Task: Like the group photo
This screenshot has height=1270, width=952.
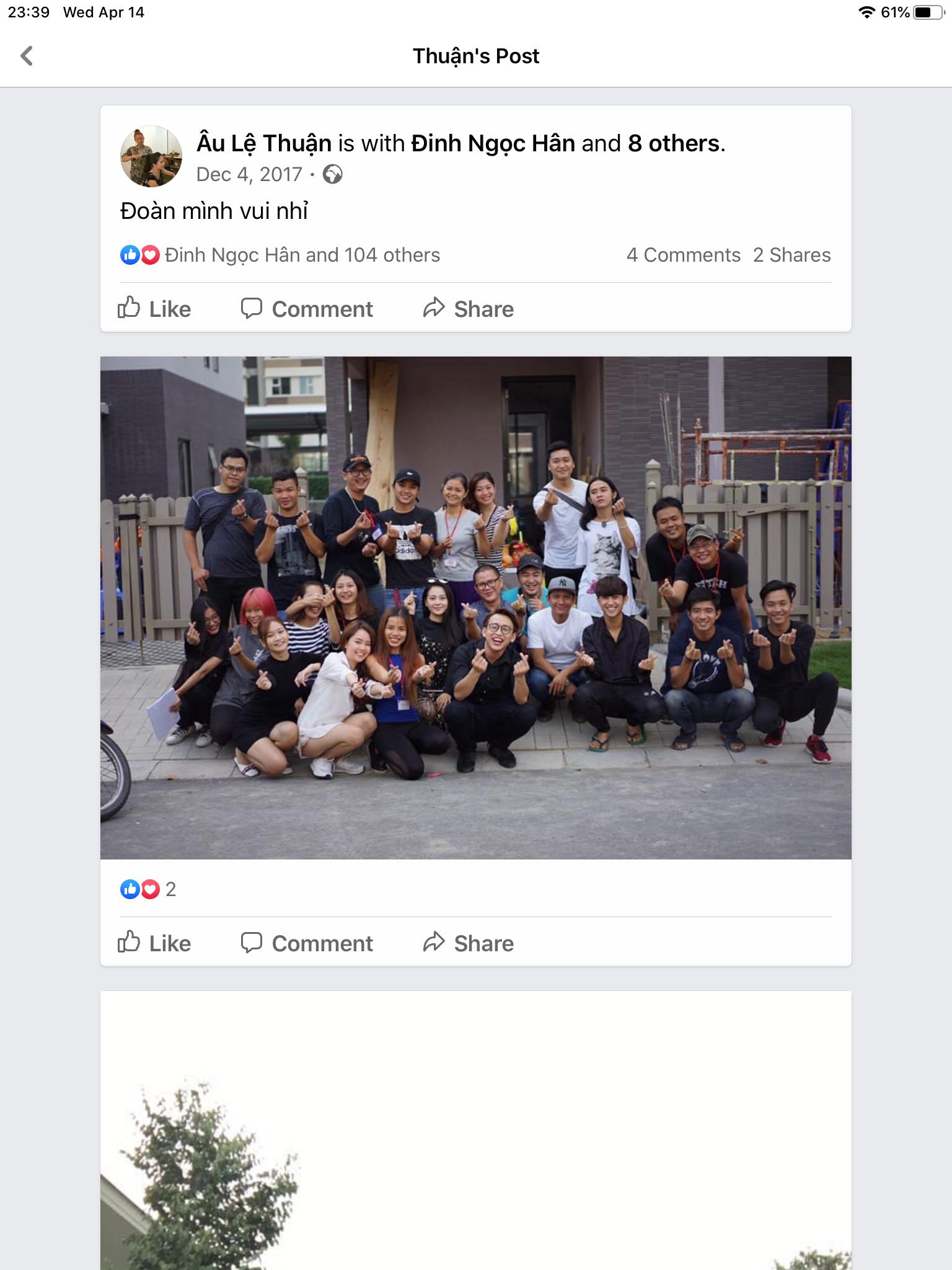Action: [x=155, y=943]
